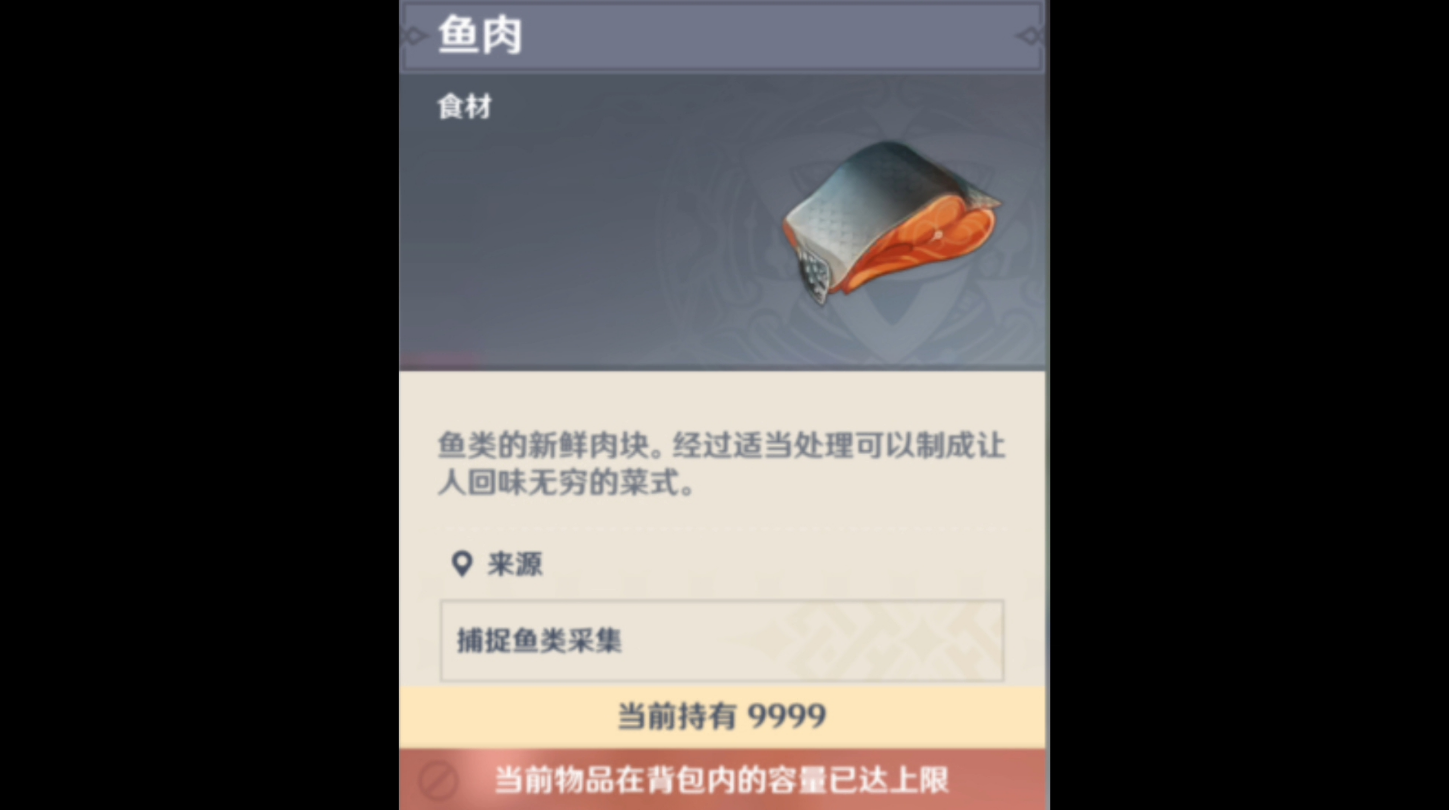
Task: Open the 捕捉鱼类采集 source entry
Action: point(721,641)
